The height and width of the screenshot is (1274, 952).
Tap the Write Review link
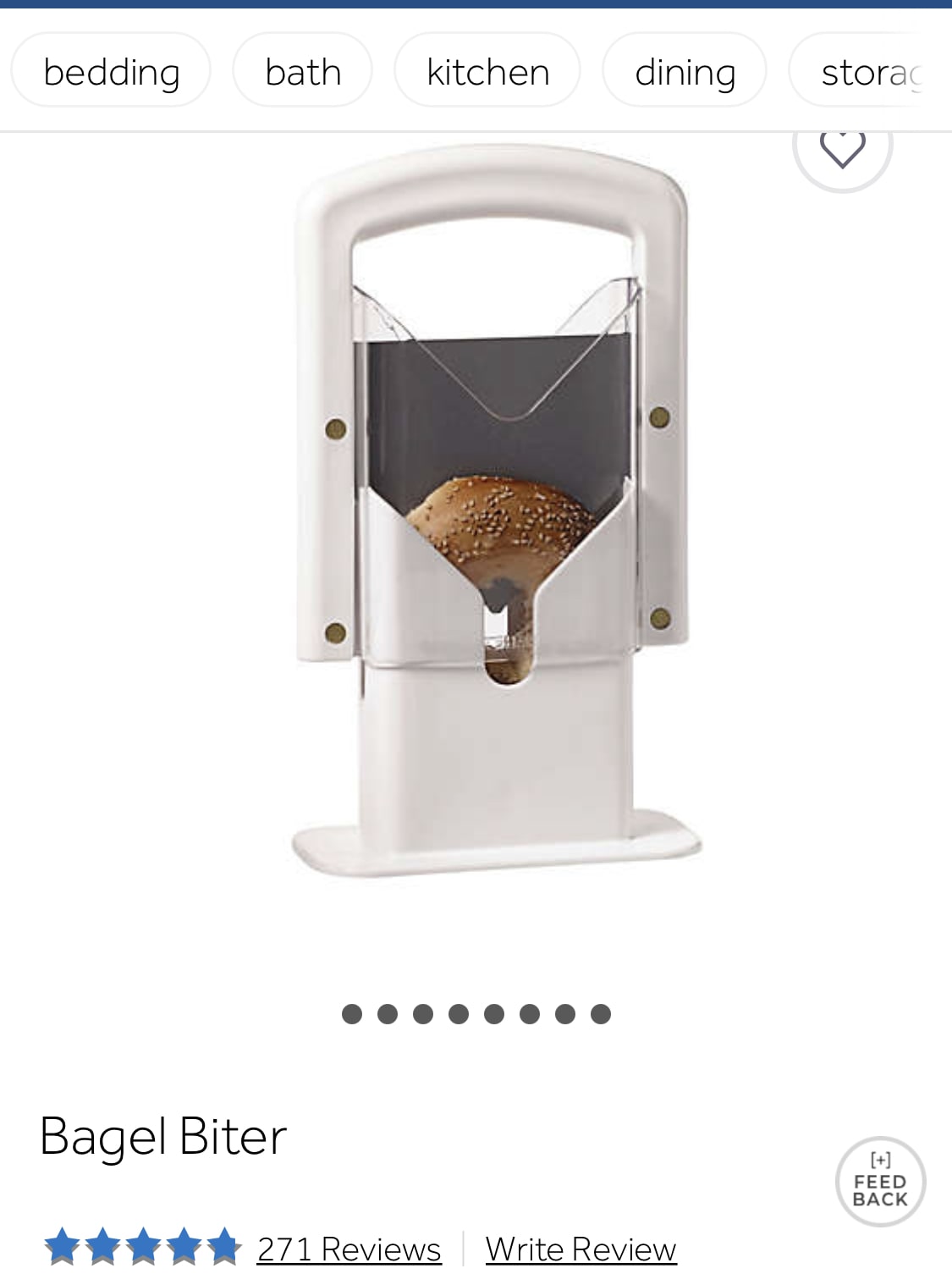tap(581, 1249)
